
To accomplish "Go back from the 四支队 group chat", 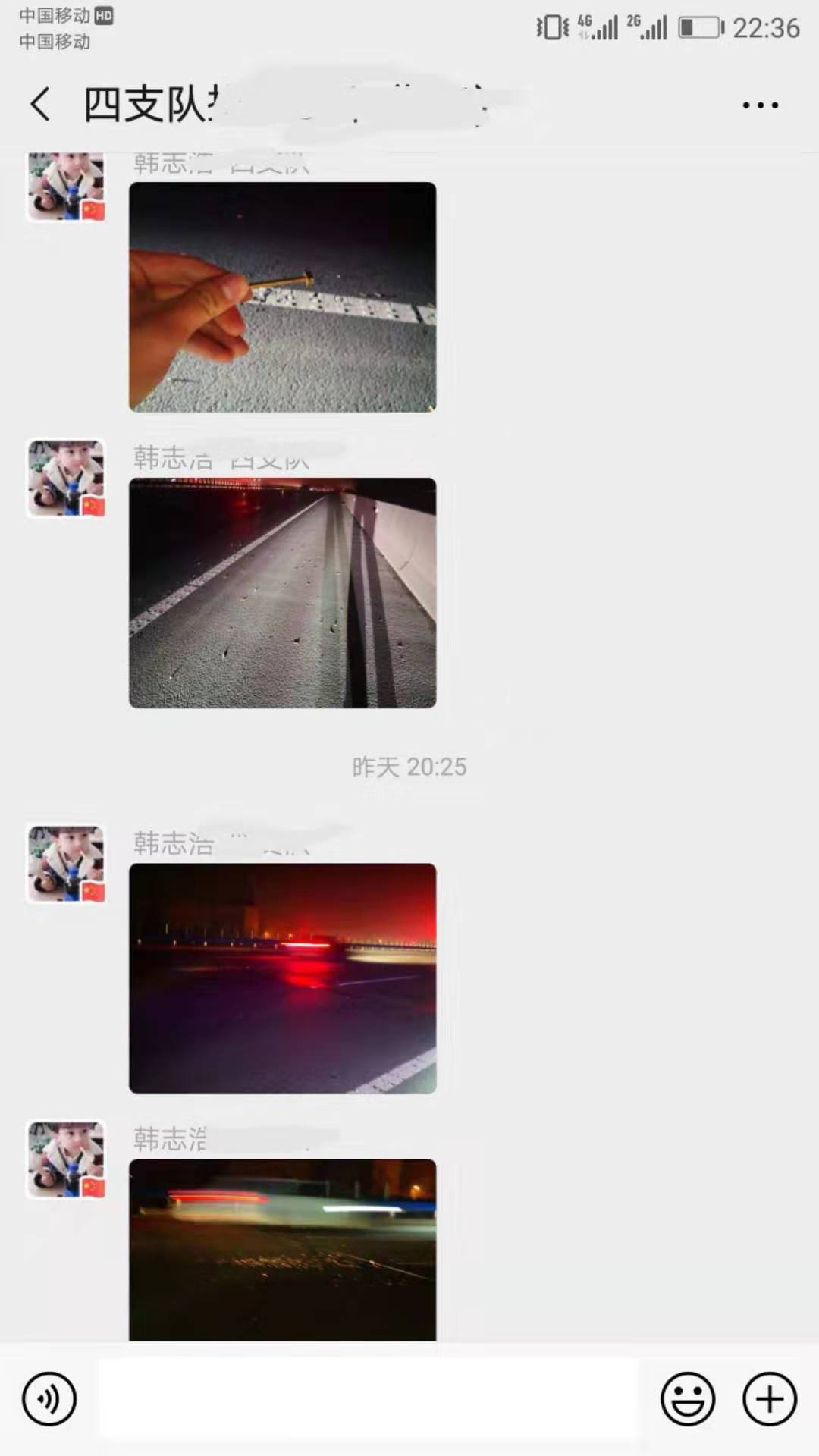I will click(x=41, y=104).
